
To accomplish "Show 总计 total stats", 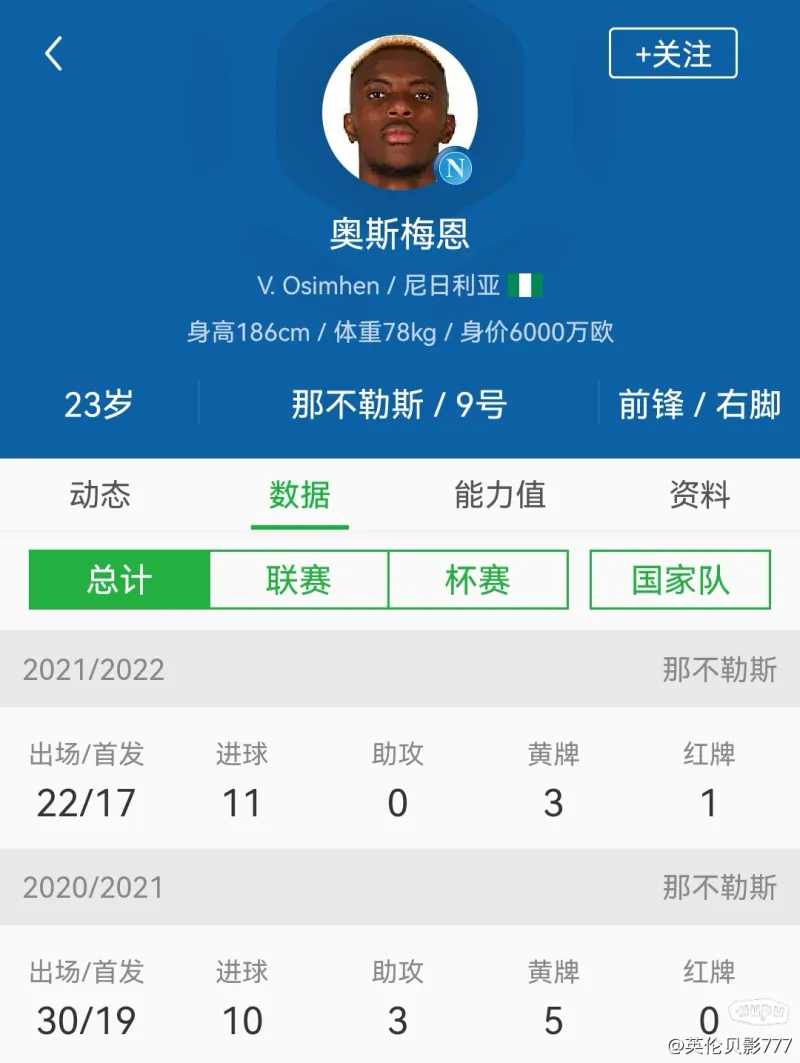I will point(119,580).
